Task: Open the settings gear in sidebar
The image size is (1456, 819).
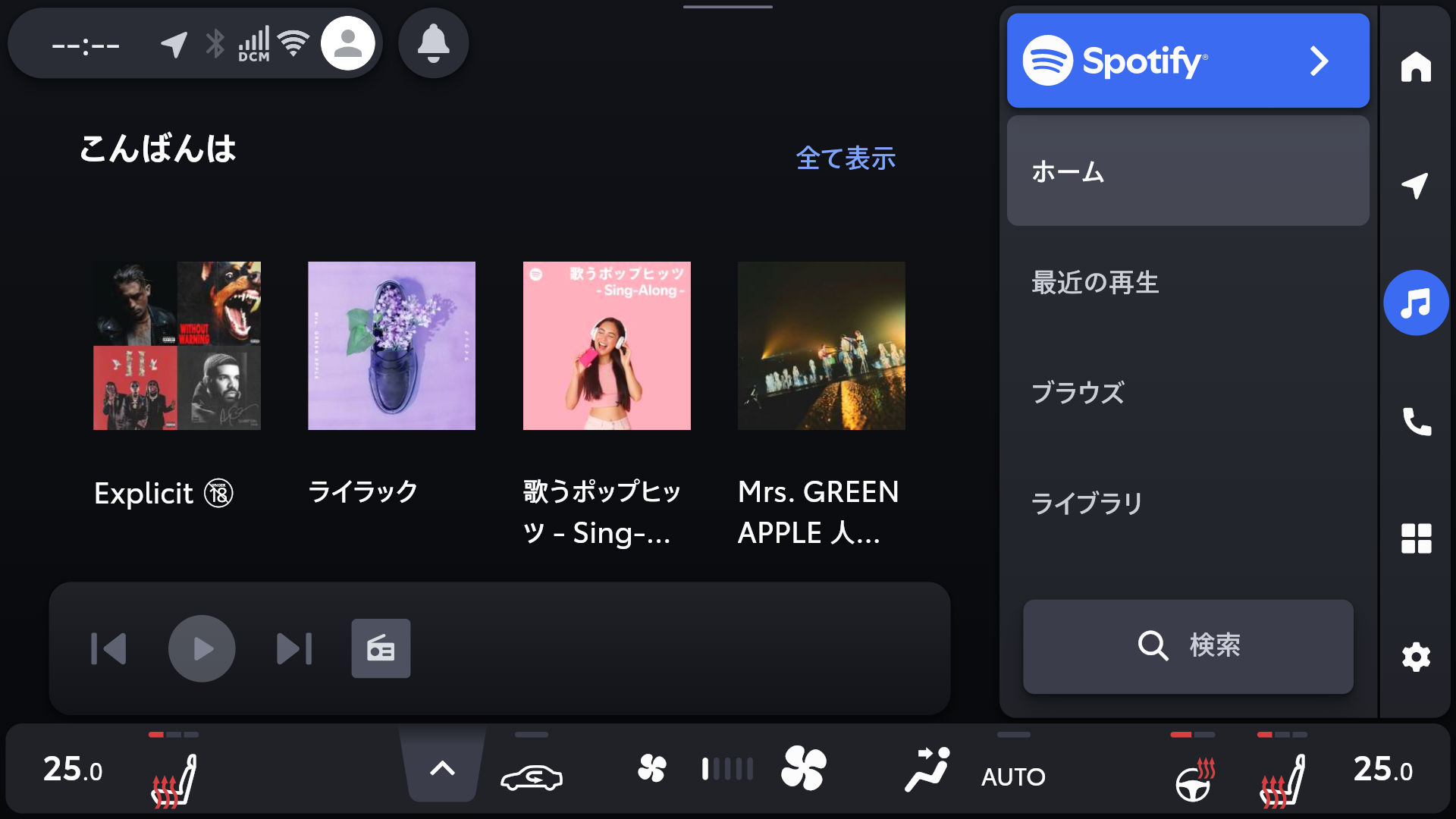Action: click(x=1416, y=657)
